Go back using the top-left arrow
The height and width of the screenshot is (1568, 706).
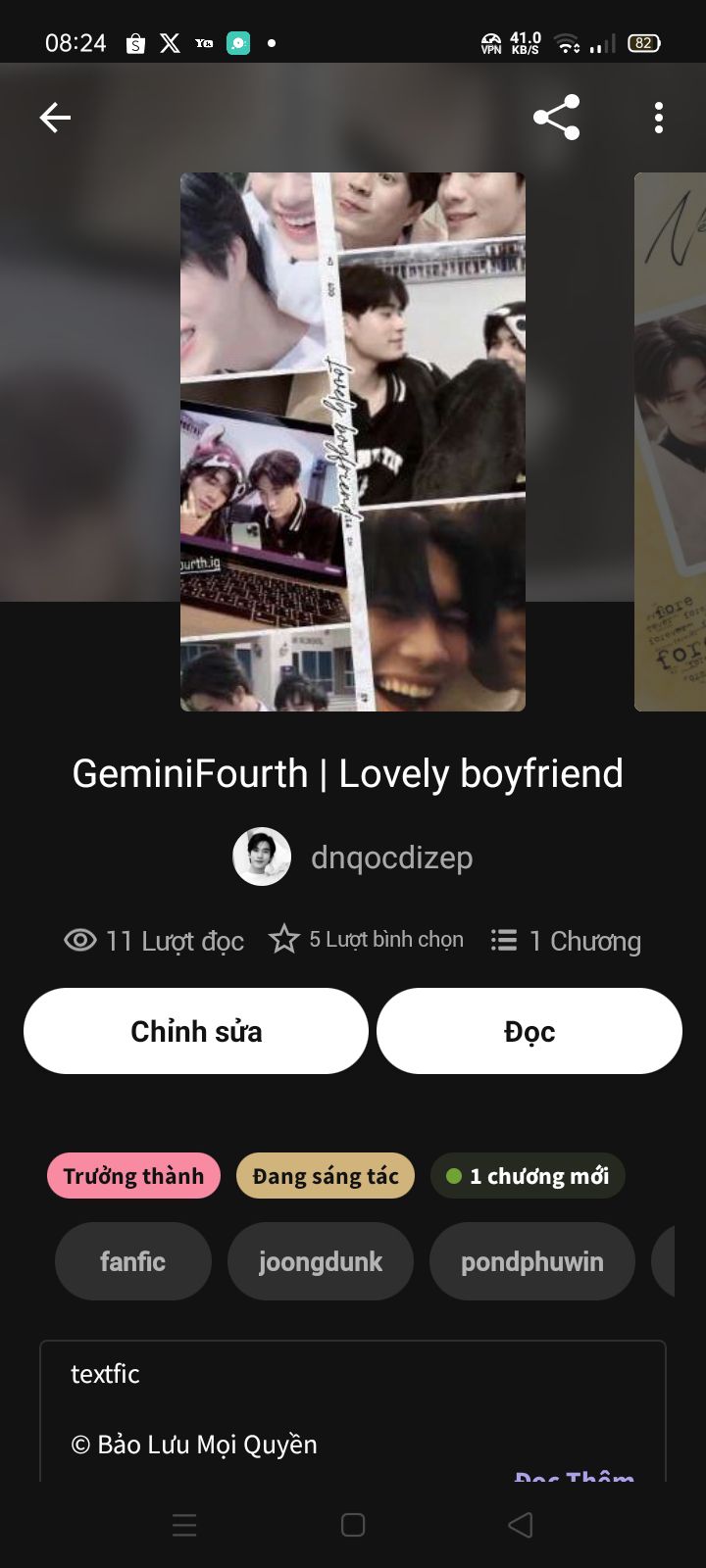coord(55,118)
